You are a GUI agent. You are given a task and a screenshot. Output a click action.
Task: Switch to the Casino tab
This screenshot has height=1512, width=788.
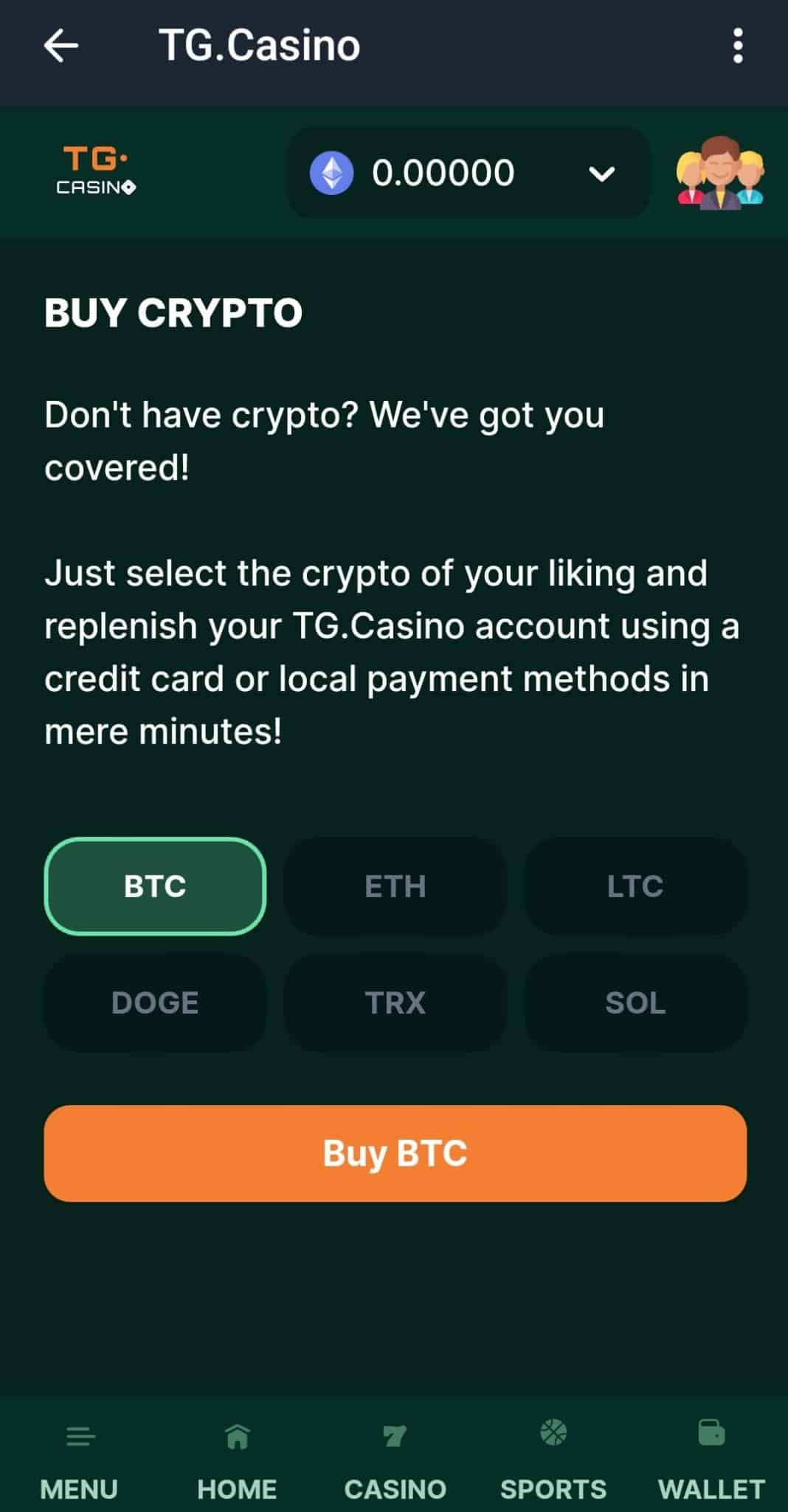click(x=395, y=1460)
